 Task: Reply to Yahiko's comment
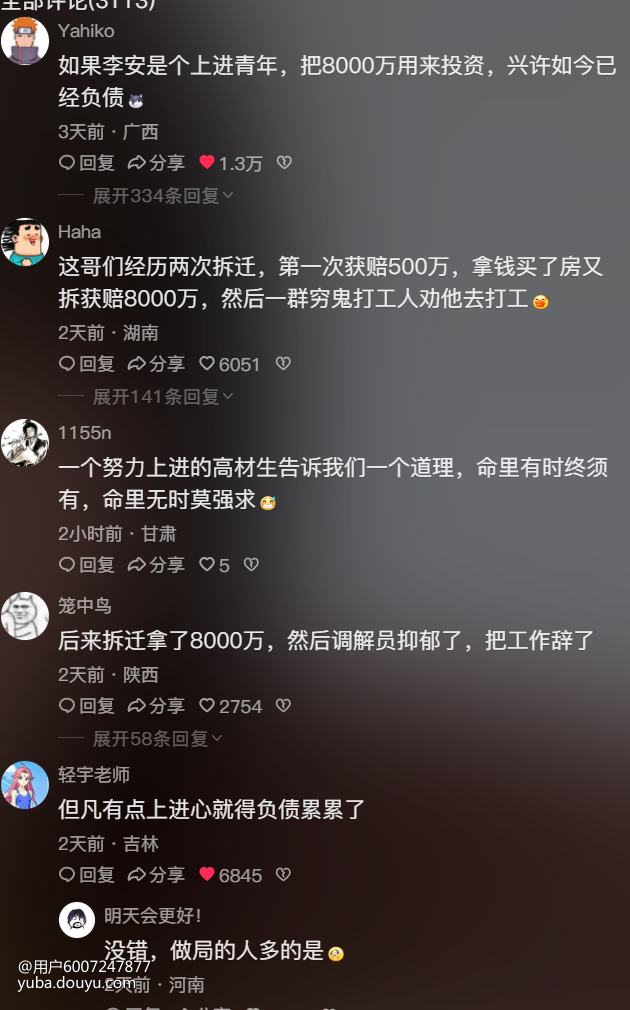pyautogui.click(x=86, y=163)
